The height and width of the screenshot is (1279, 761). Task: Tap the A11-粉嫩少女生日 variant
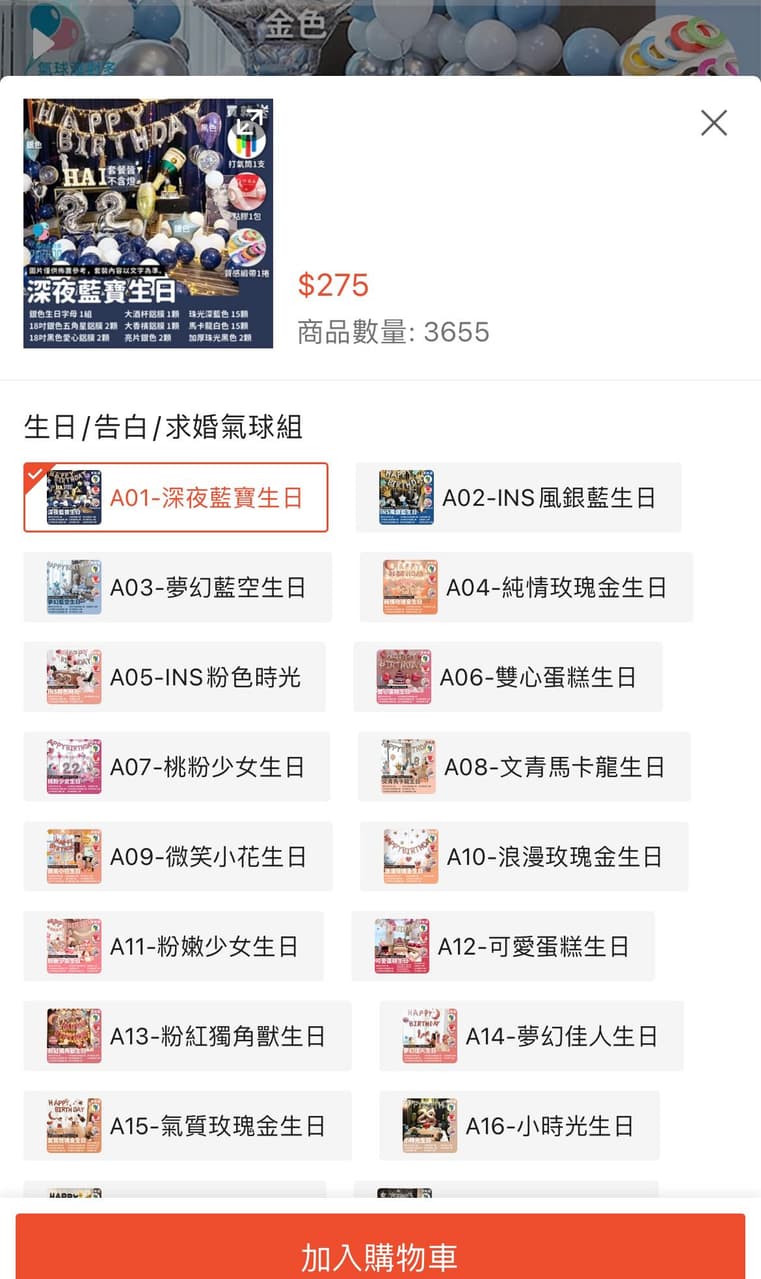(174, 946)
